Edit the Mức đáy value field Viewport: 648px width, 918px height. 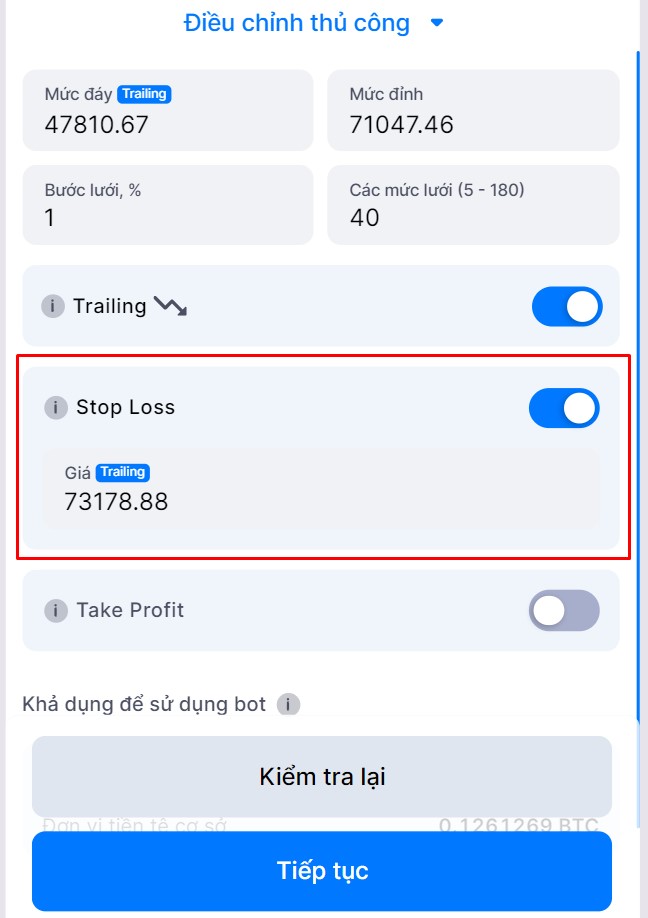coord(169,124)
